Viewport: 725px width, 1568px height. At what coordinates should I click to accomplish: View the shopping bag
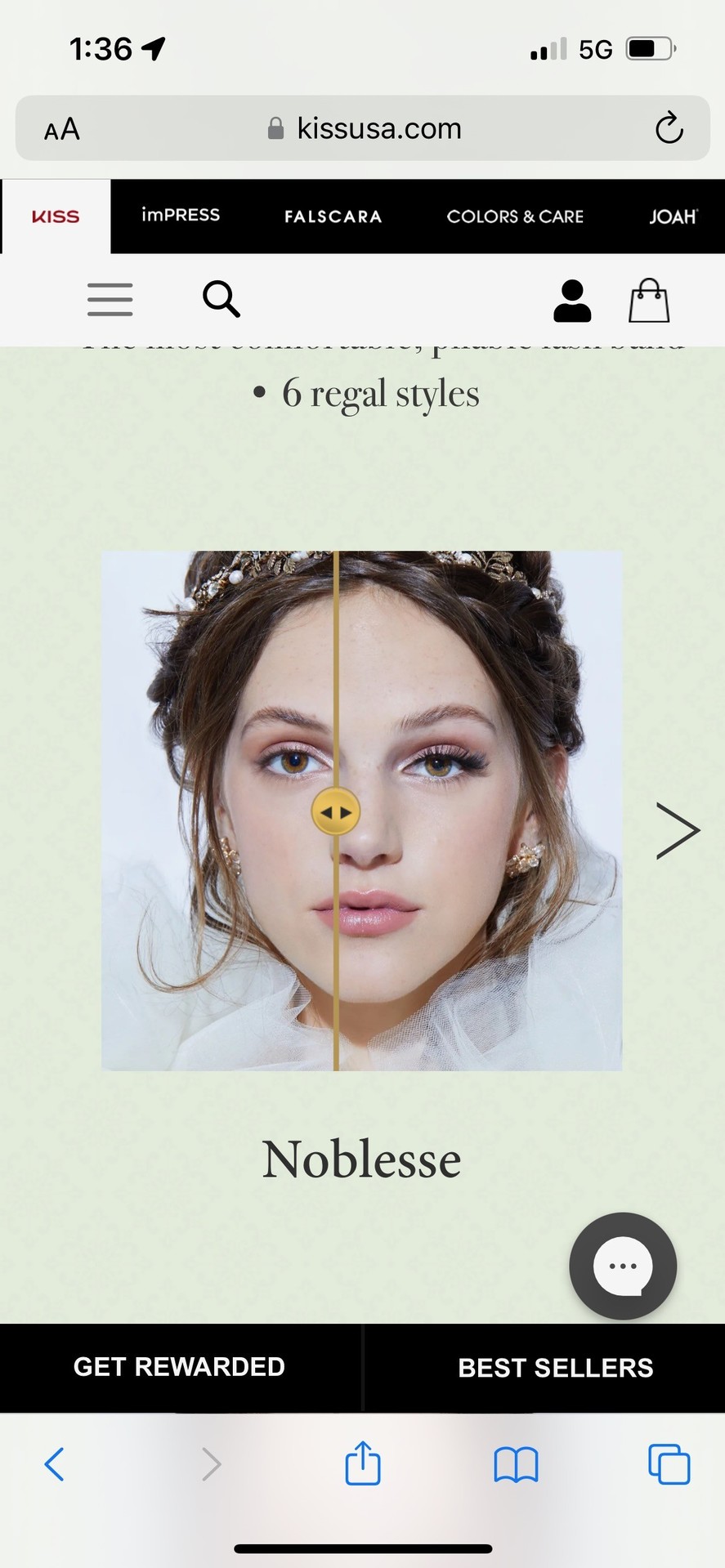point(649,300)
